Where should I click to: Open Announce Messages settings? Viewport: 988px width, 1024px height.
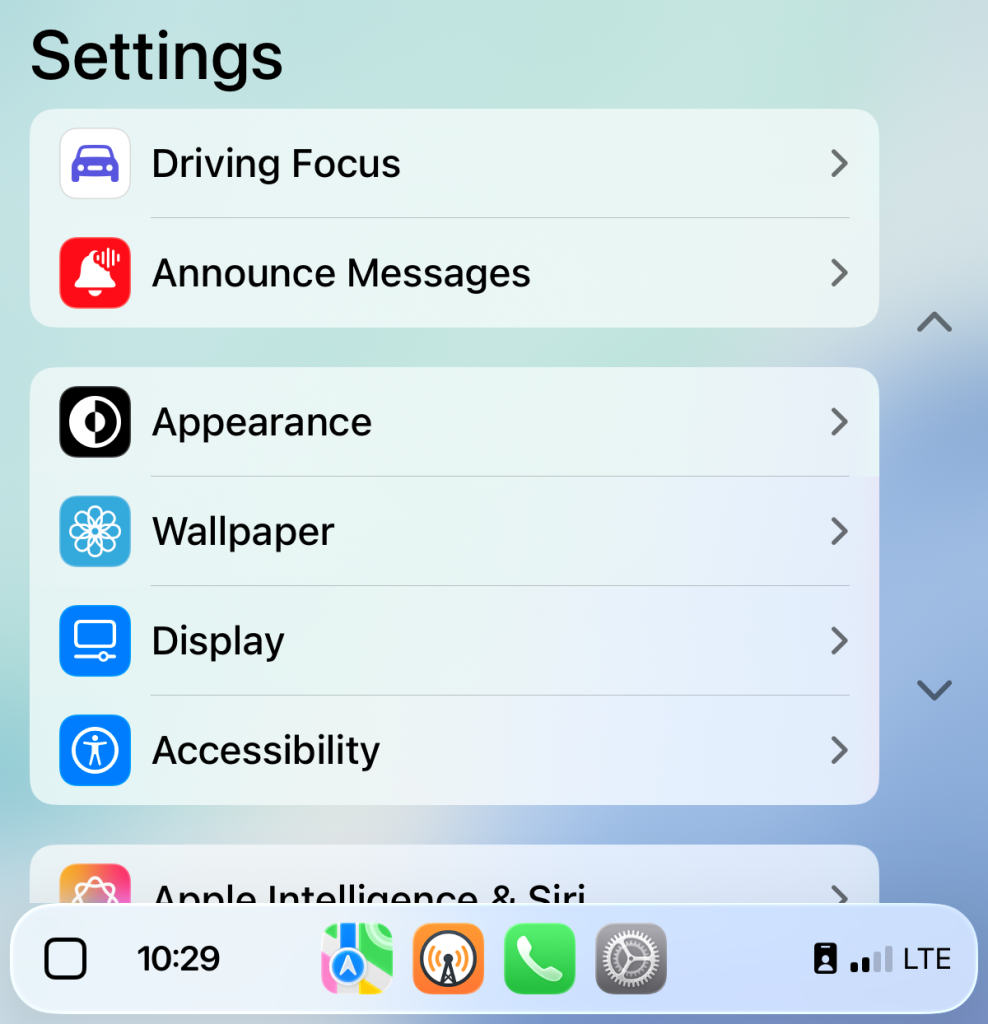click(x=453, y=273)
